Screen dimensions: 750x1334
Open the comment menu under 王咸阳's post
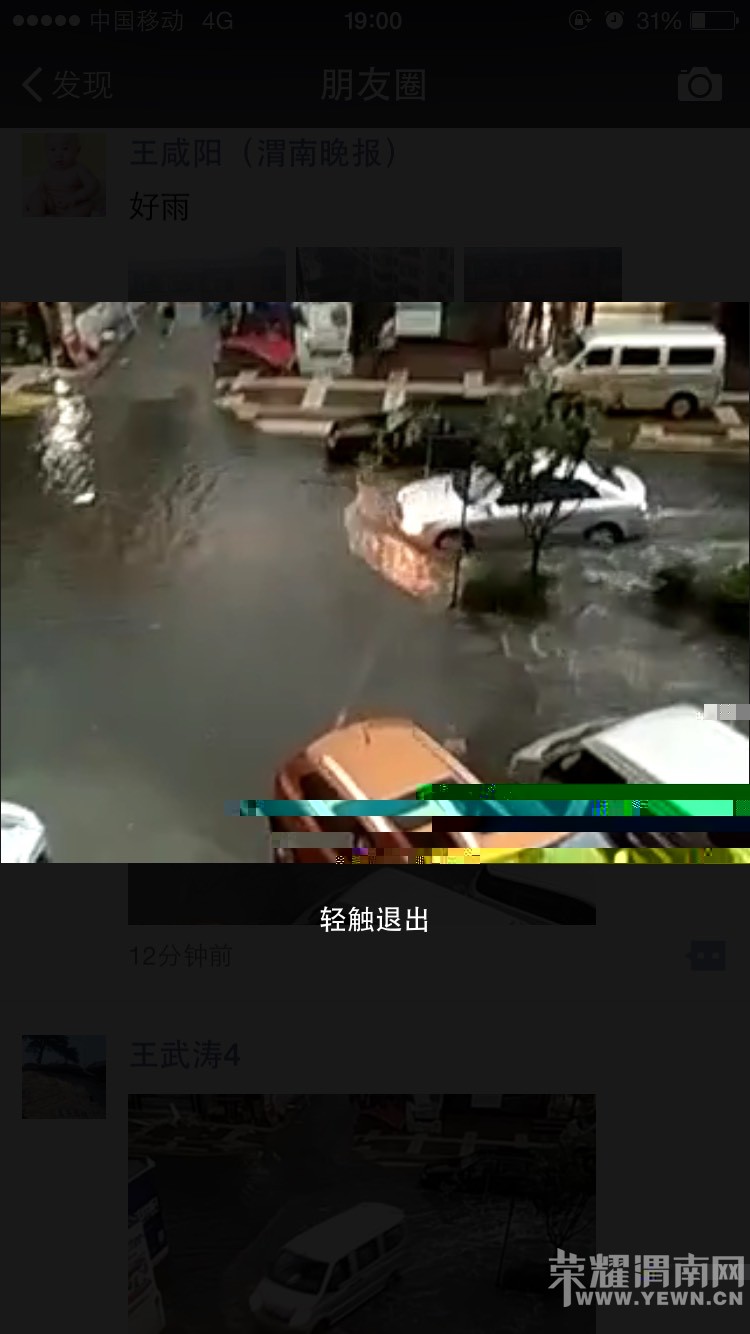click(x=707, y=956)
